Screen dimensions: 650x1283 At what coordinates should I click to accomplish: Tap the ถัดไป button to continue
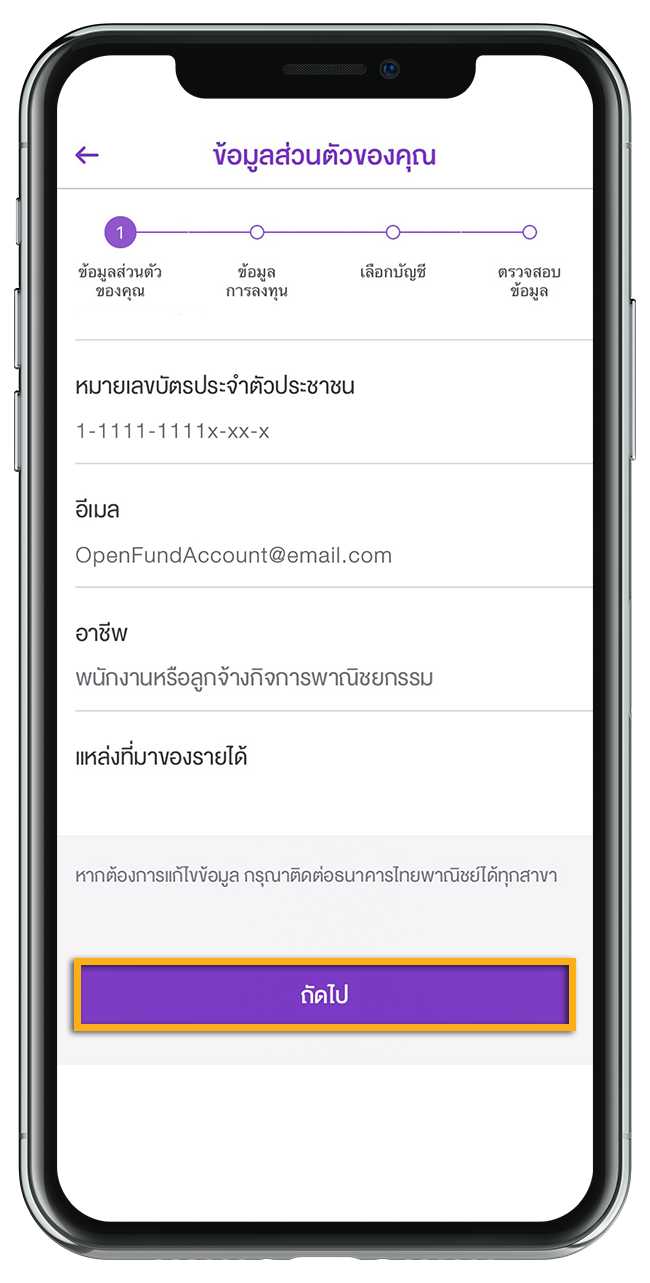(x=324, y=995)
